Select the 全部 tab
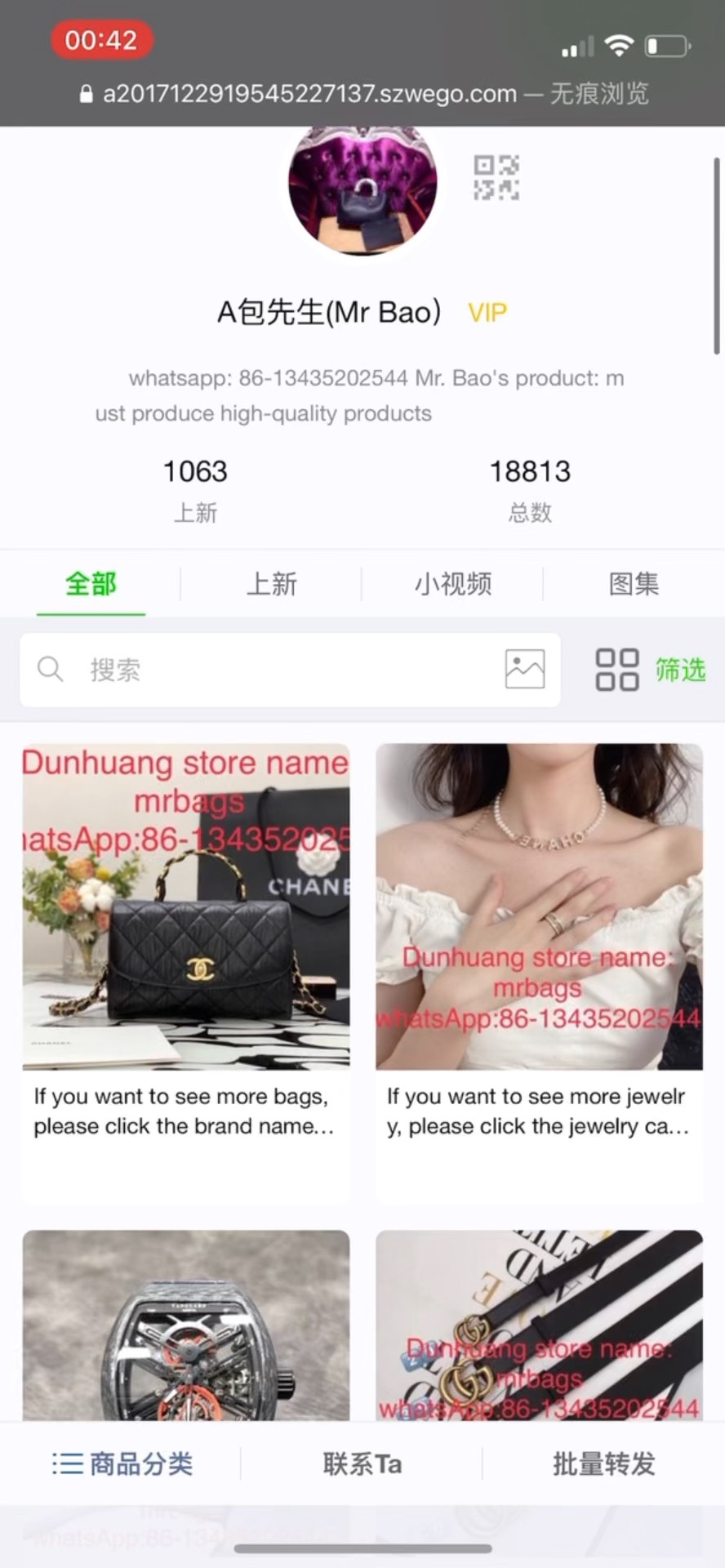 (91, 584)
